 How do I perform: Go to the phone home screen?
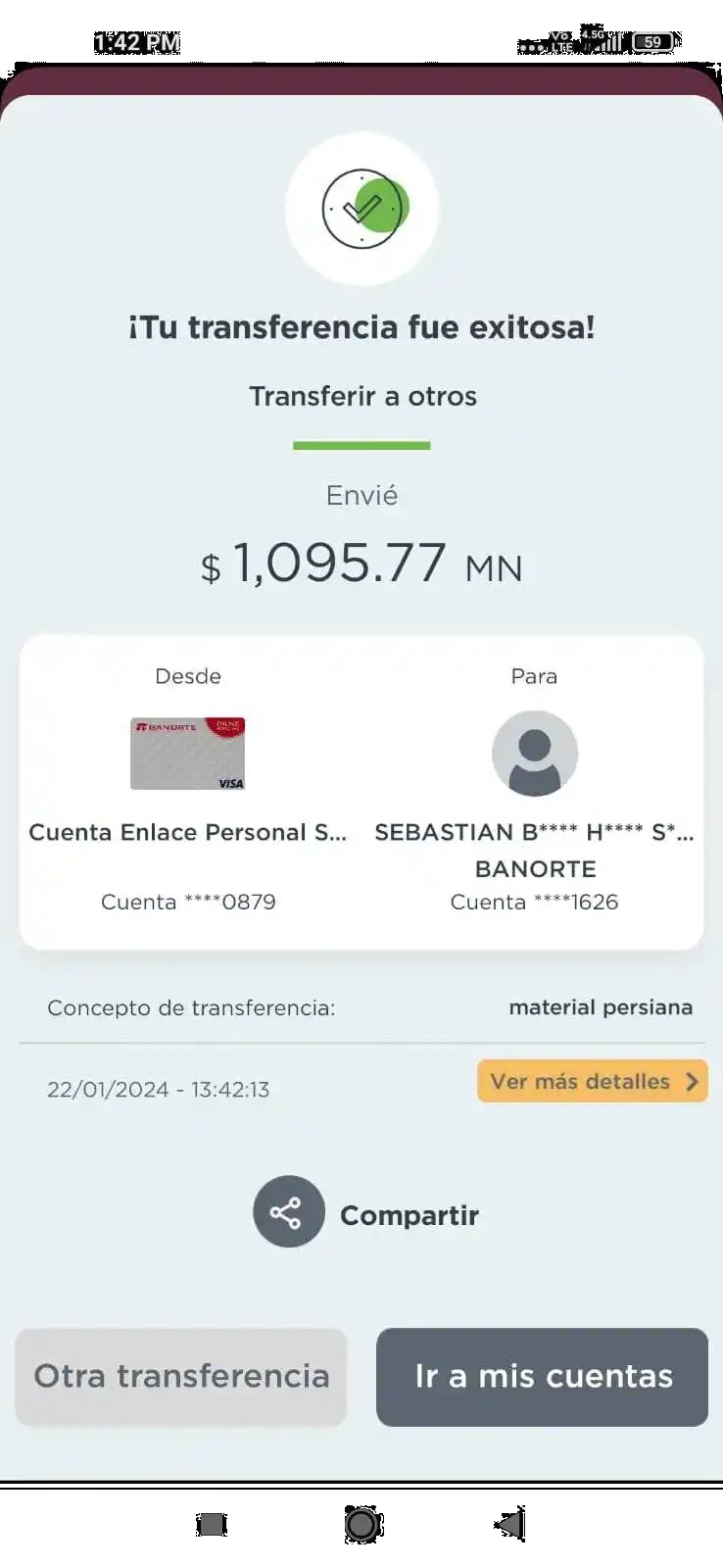pos(361,1524)
